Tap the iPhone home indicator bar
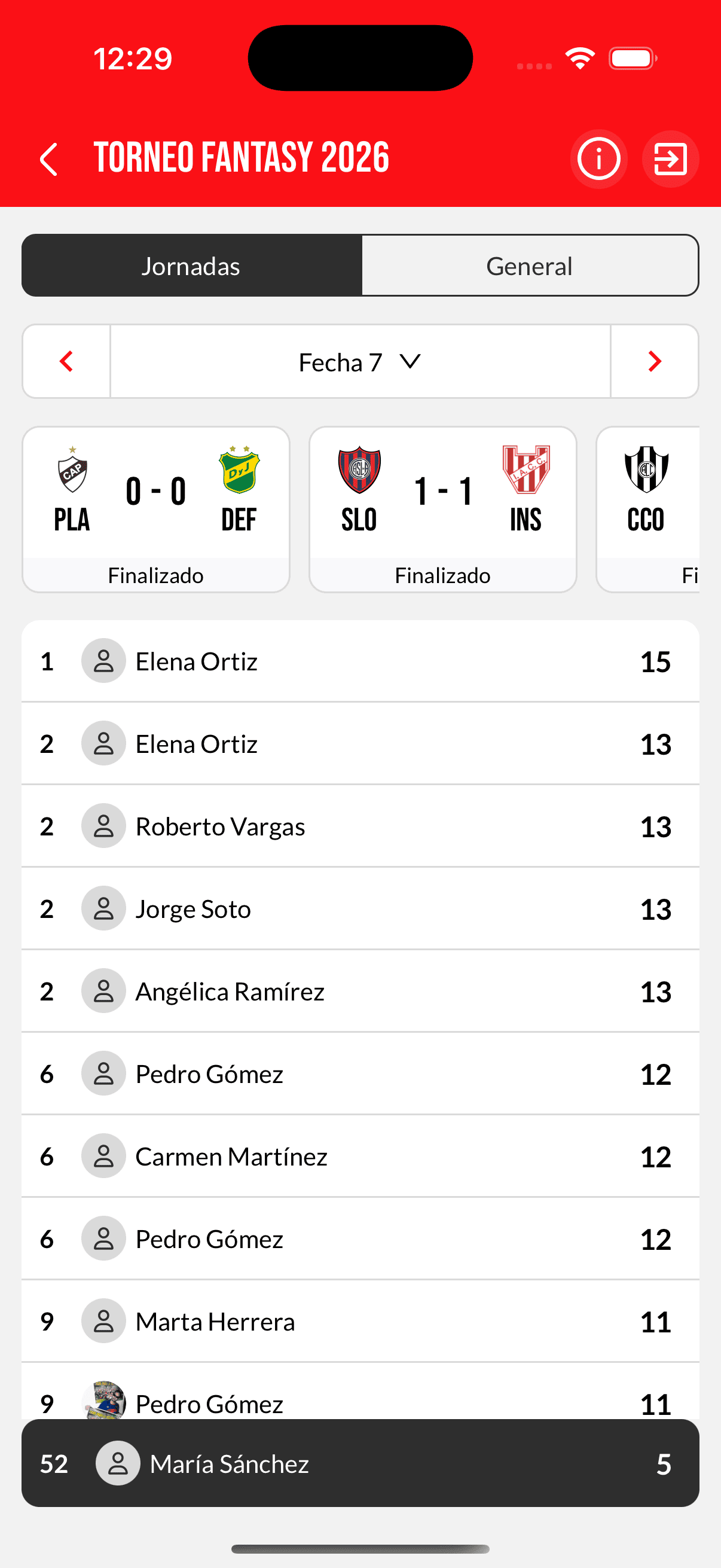The image size is (721, 1568). point(360,1548)
